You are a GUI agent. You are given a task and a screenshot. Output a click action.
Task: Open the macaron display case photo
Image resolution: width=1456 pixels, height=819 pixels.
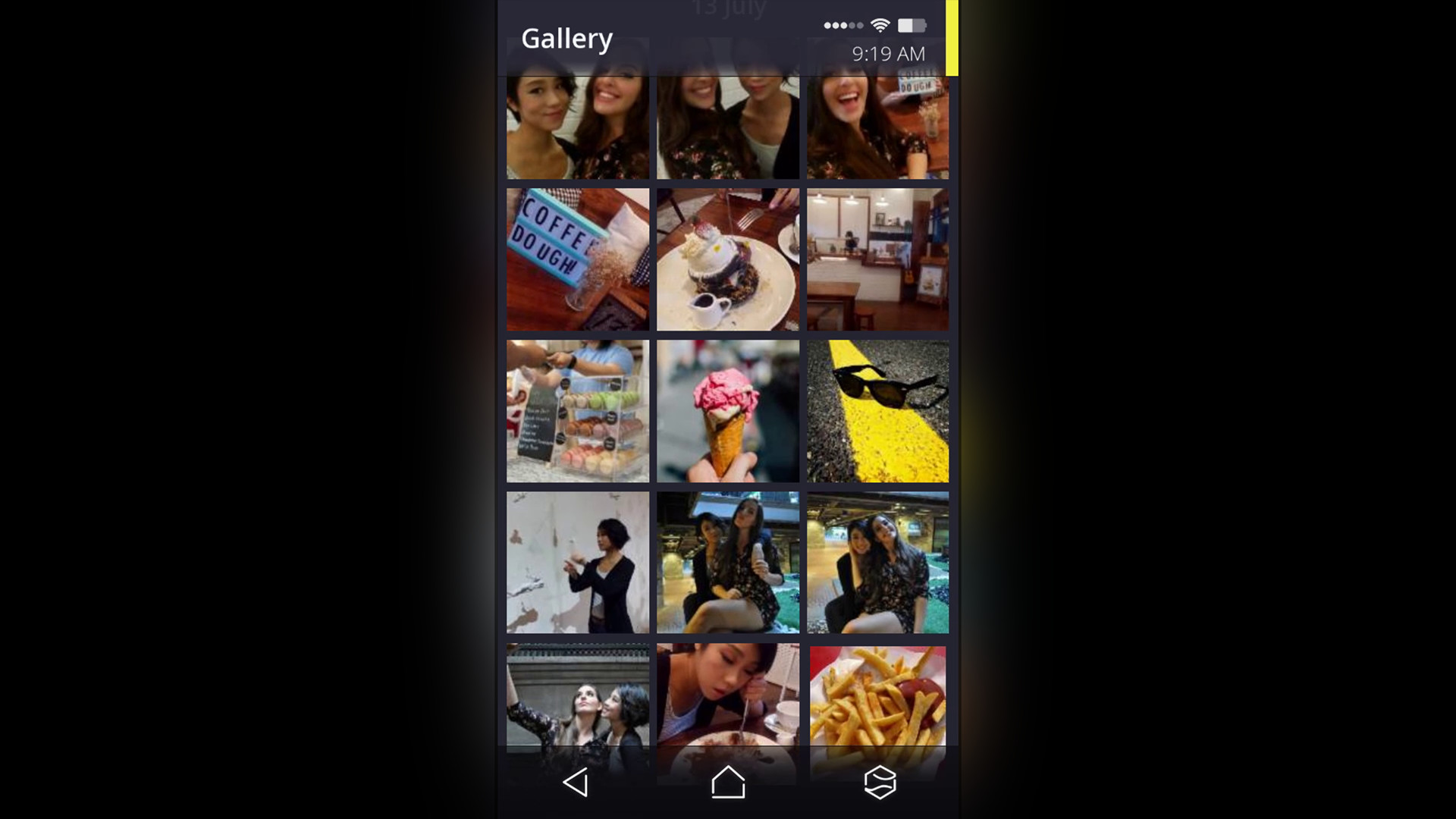[578, 411]
